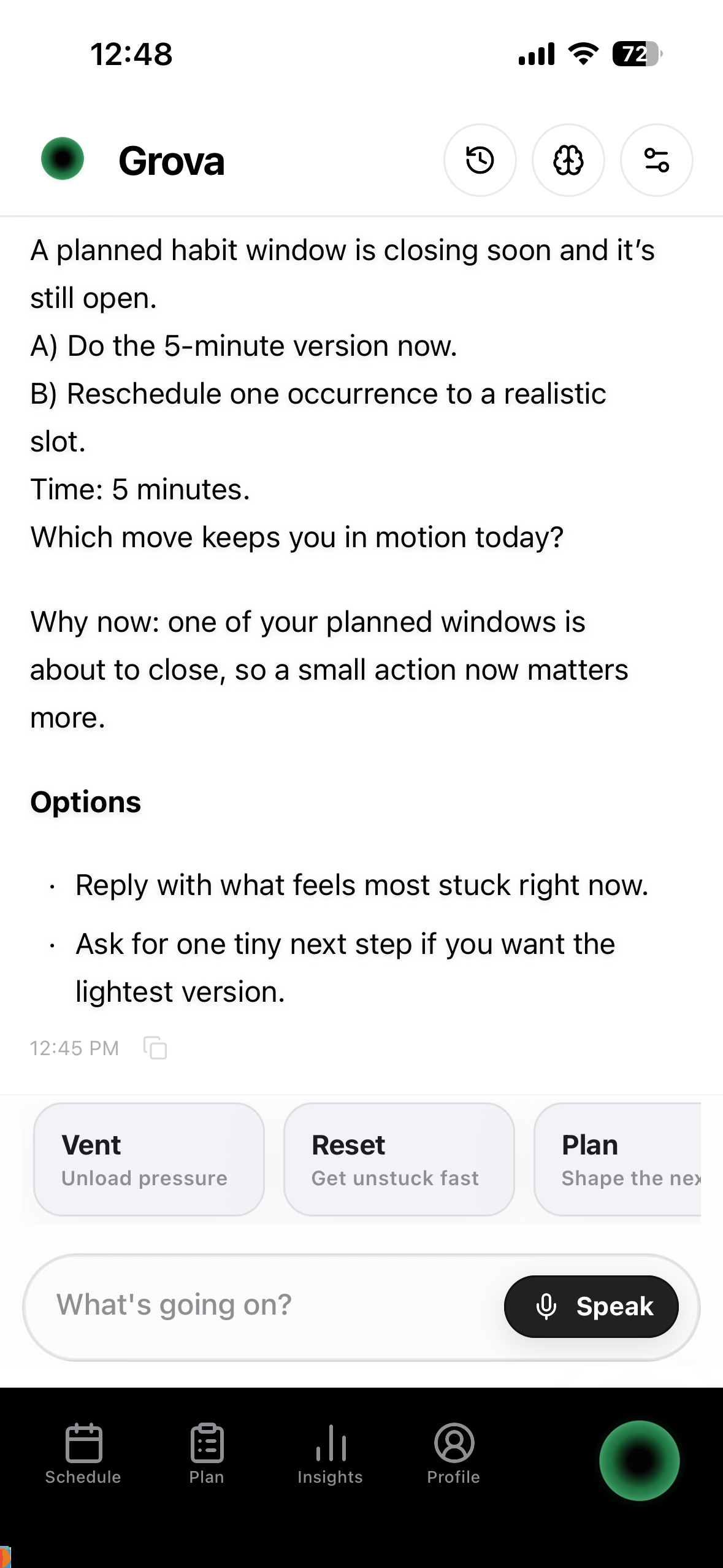This screenshot has width=723, height=1568.
Task: Choose the Reset Get unstuck fast card
Action: click(399, 1159)
